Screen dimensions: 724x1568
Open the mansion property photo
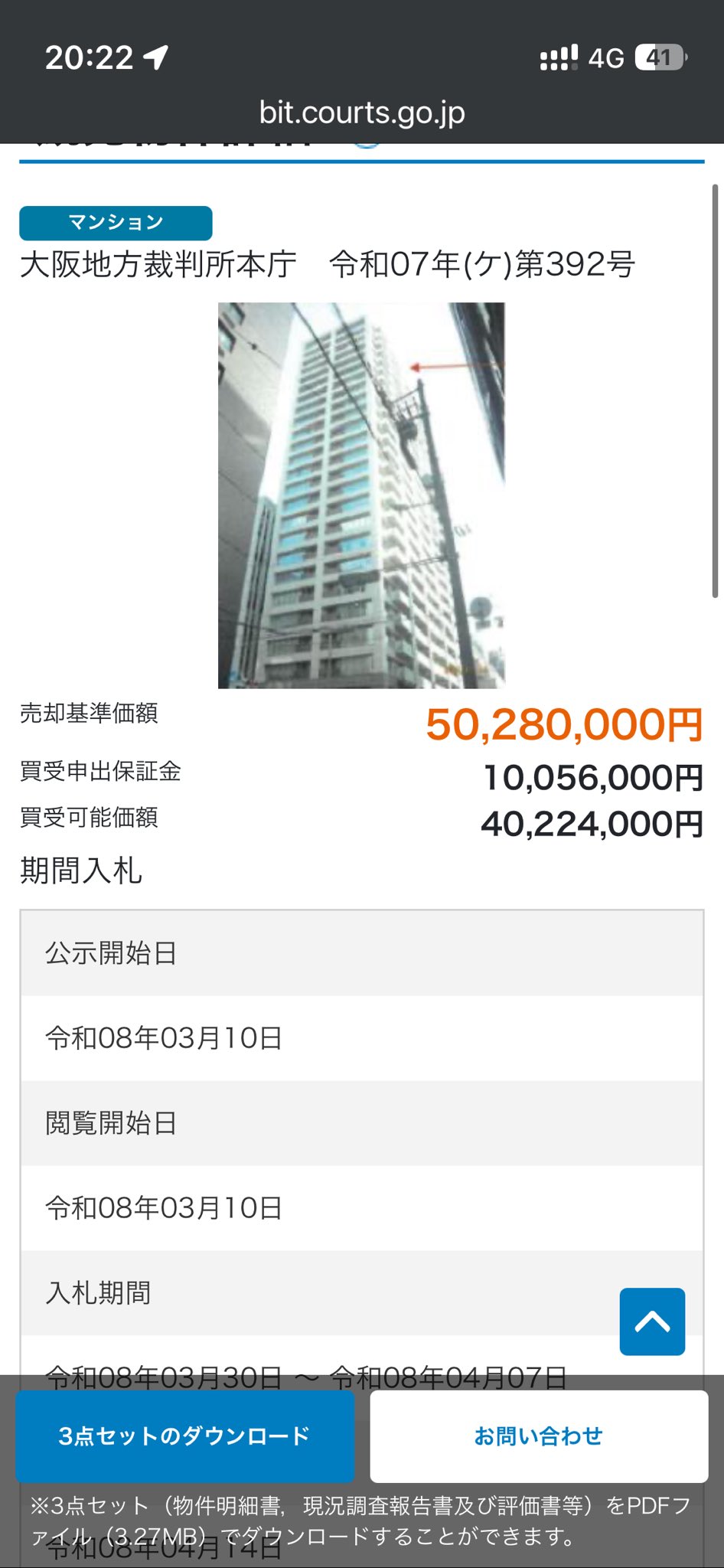click(x=361, y=495)
